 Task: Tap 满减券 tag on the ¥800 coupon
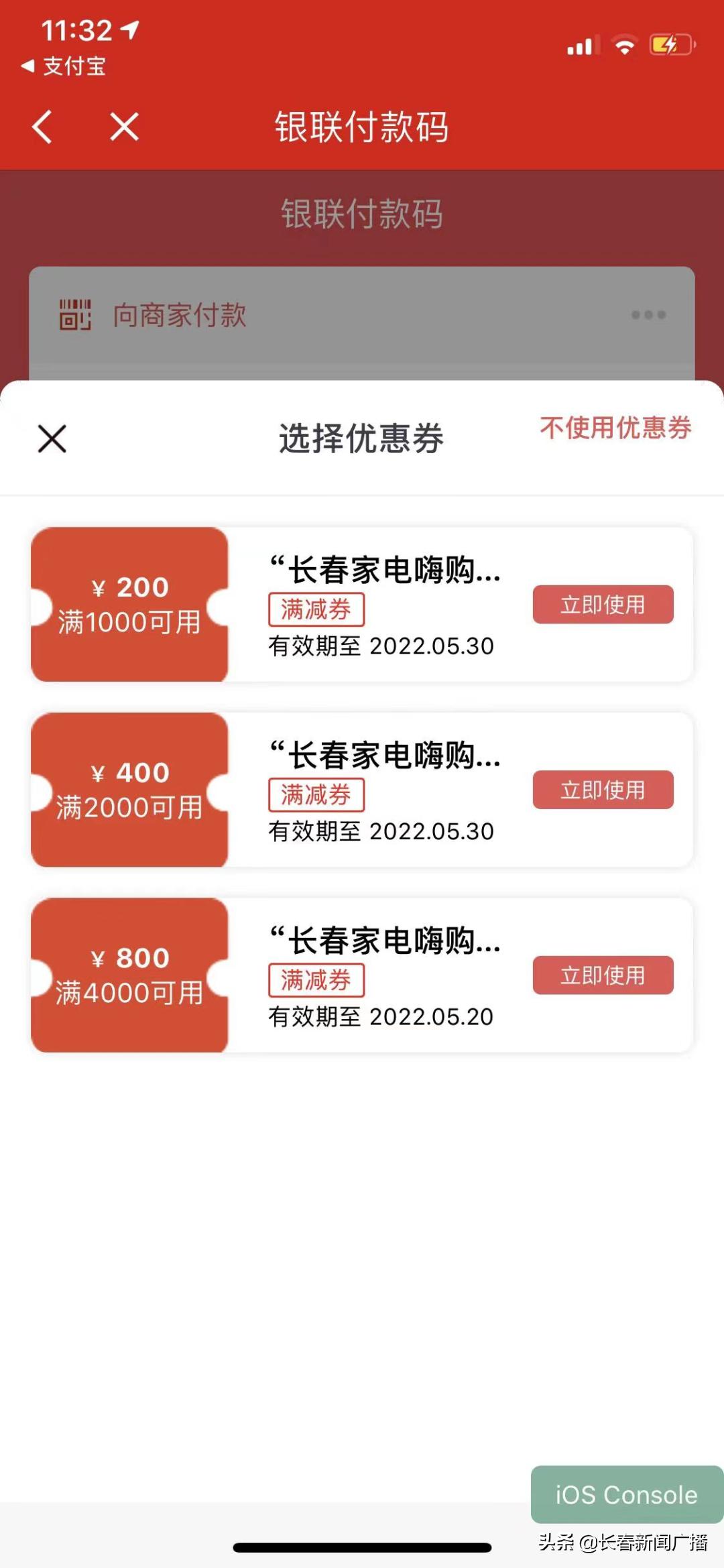tap(316, 981)
